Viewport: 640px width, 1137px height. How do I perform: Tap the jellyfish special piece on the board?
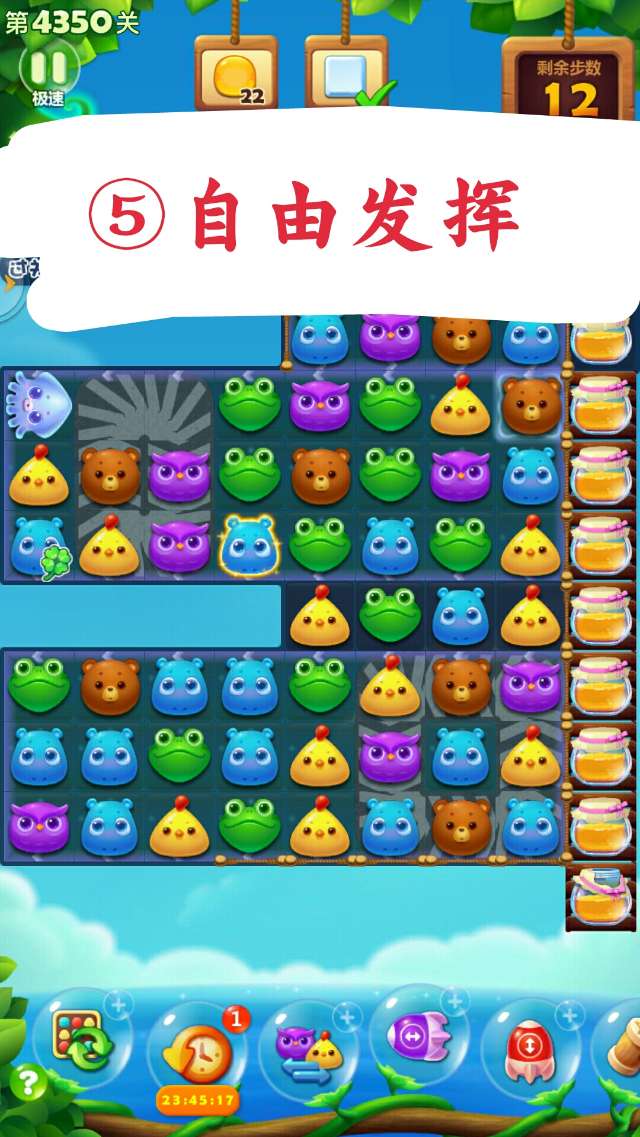pyautogui.click(x=38, y=404)
